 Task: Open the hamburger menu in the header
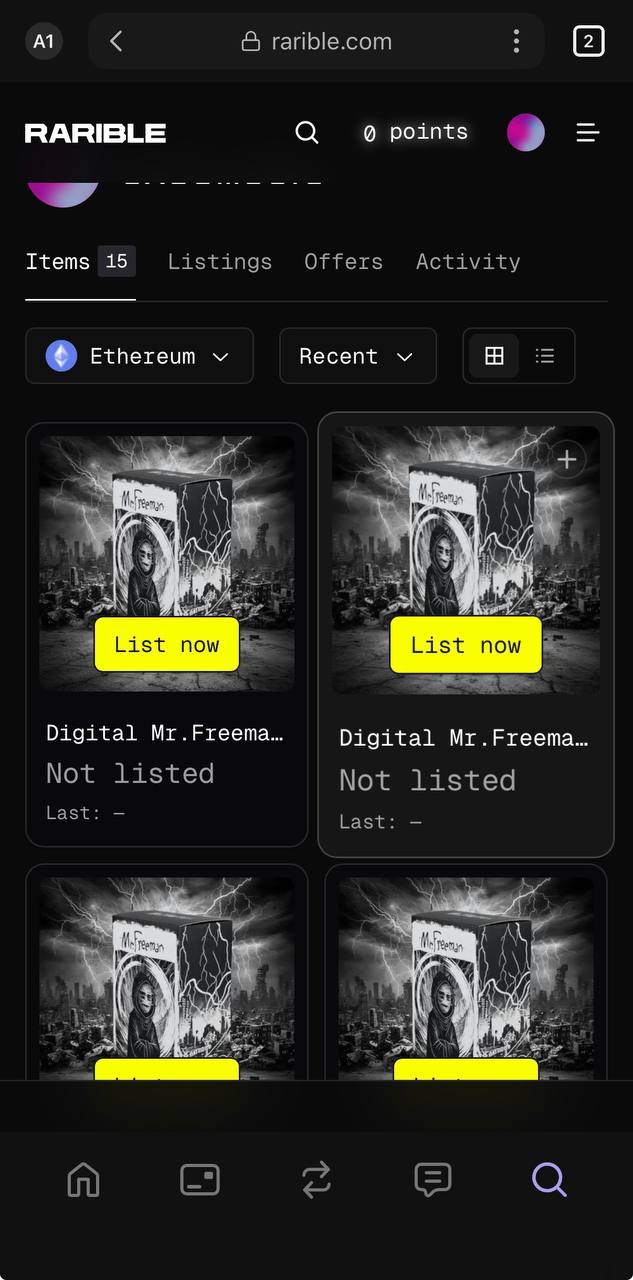(588, 133)
